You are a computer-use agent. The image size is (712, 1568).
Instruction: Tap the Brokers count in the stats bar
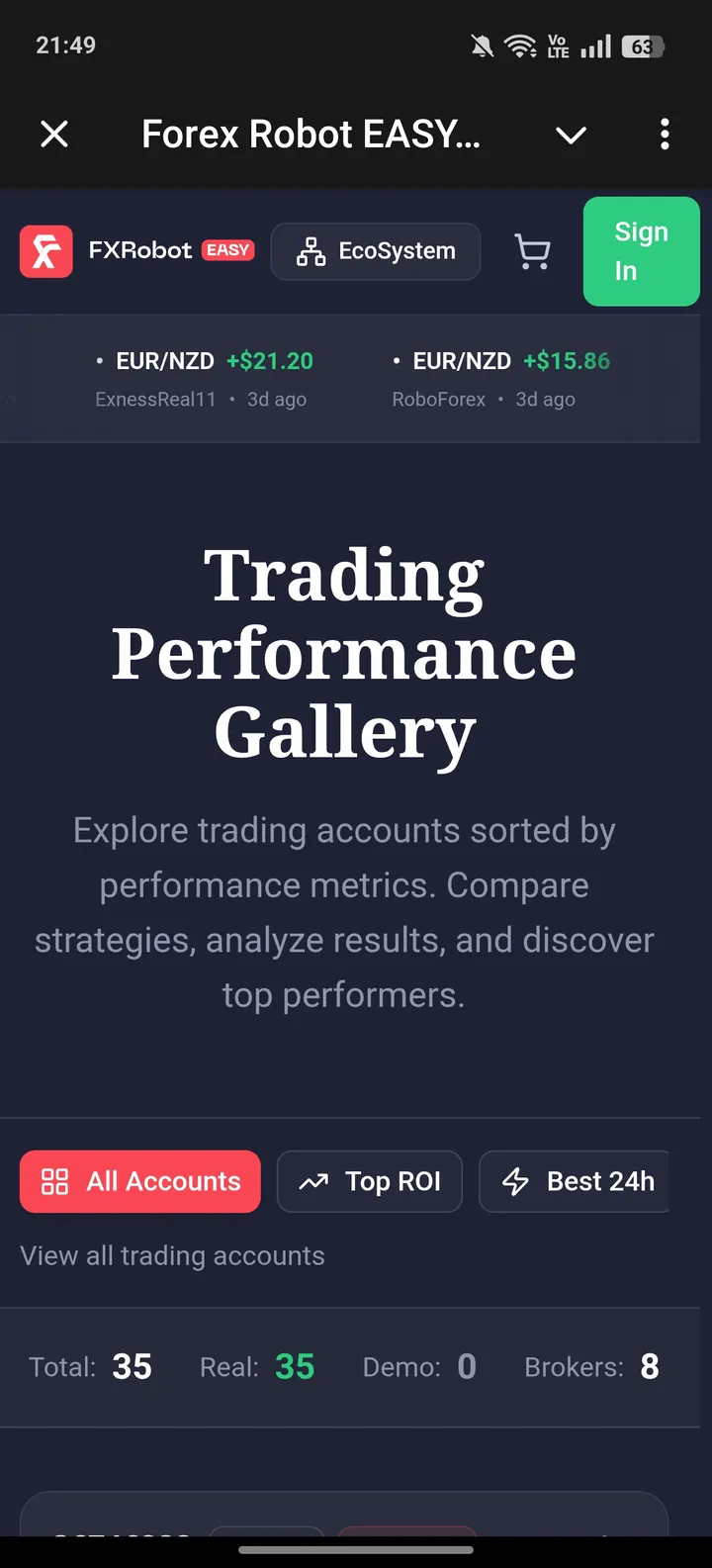point(590,1366)
